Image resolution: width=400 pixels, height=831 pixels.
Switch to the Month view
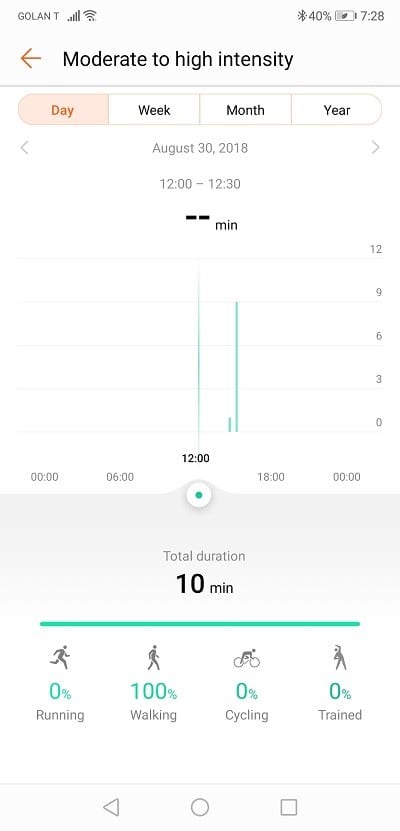pos(245,110)
